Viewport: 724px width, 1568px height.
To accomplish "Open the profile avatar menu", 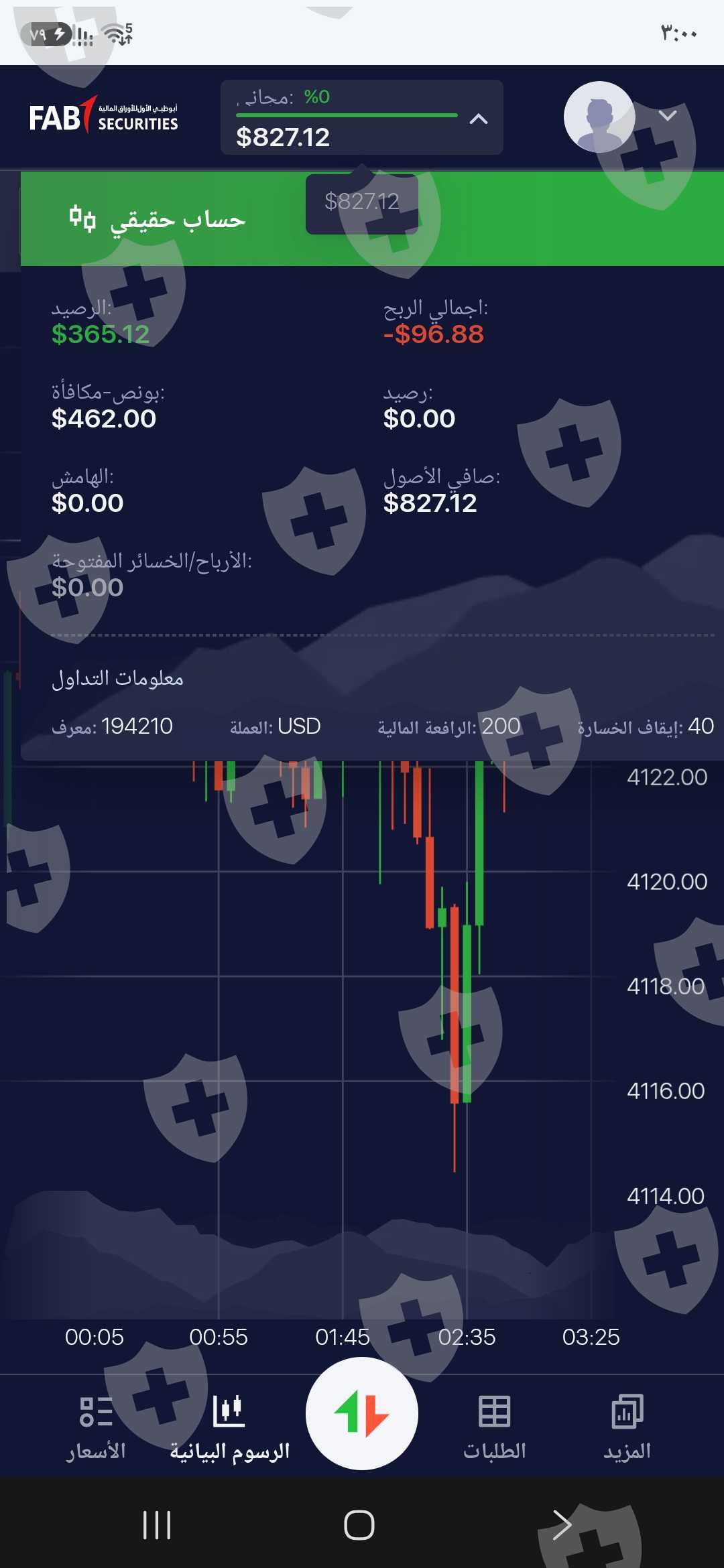I will click(599, 117).
